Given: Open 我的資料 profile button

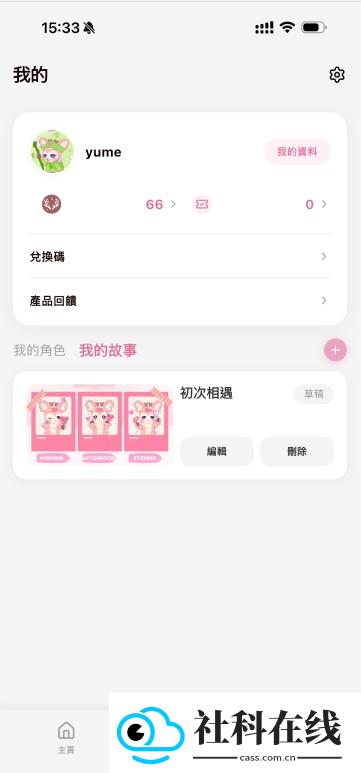Looking at the screenshot, I should [x=297, y=152].
